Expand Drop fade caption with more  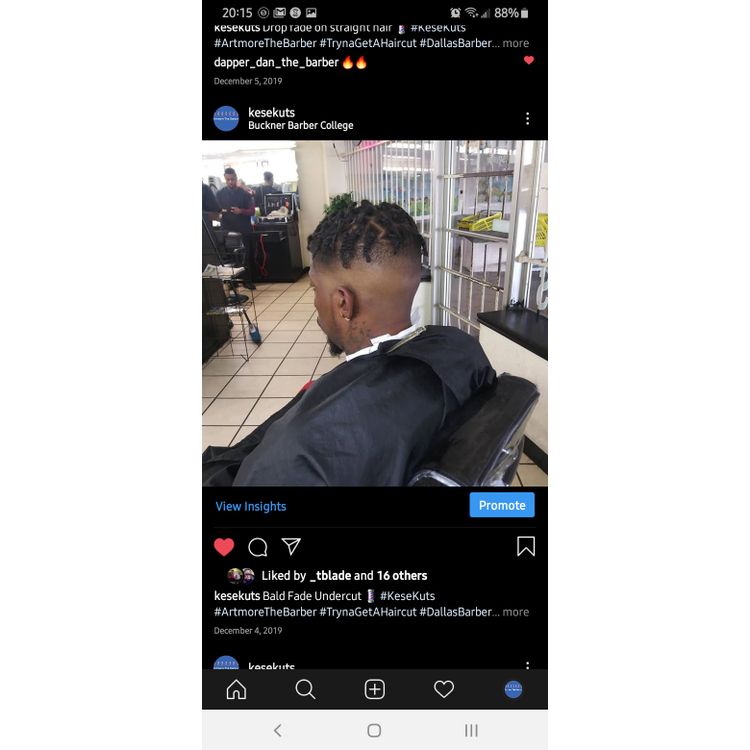click(515, 43)
